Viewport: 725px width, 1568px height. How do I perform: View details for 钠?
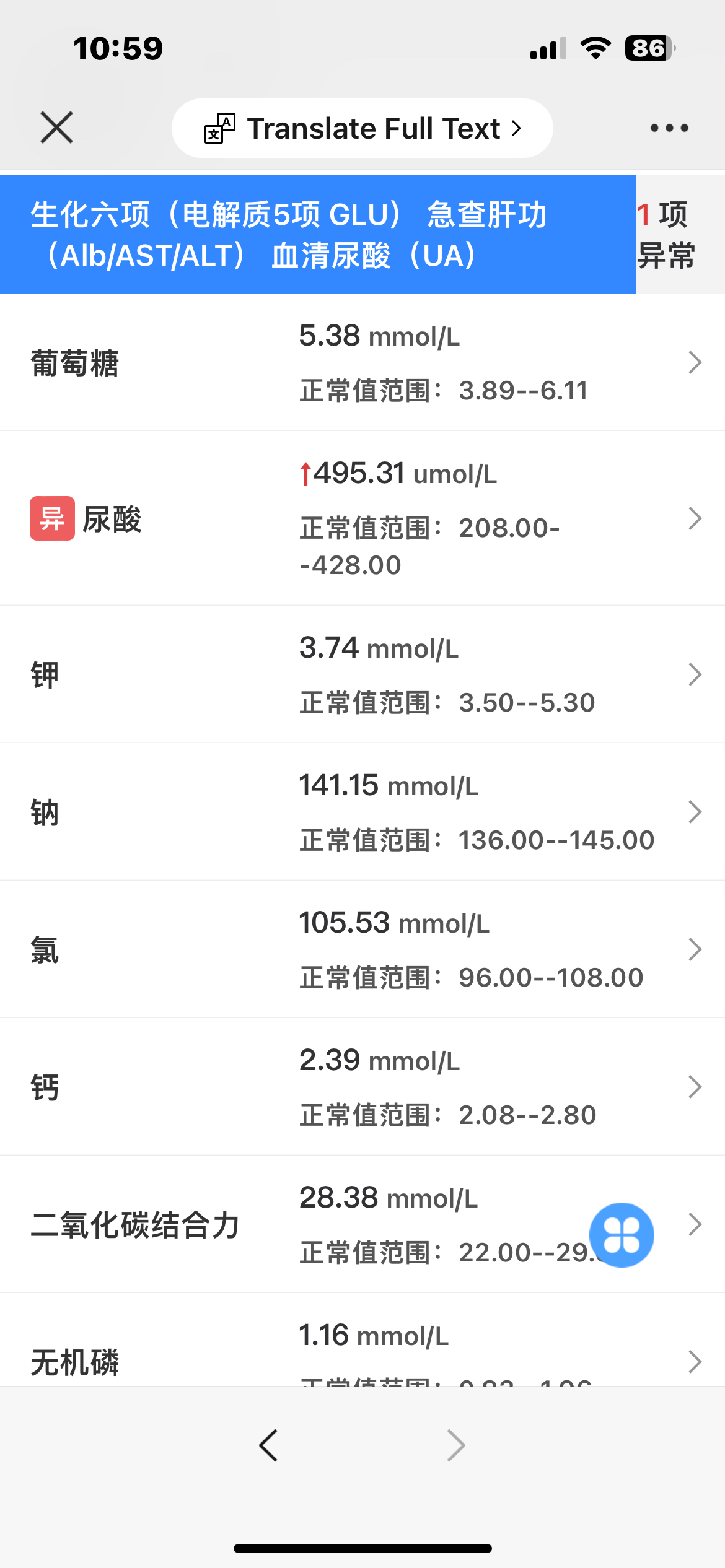tap(362, 812)
